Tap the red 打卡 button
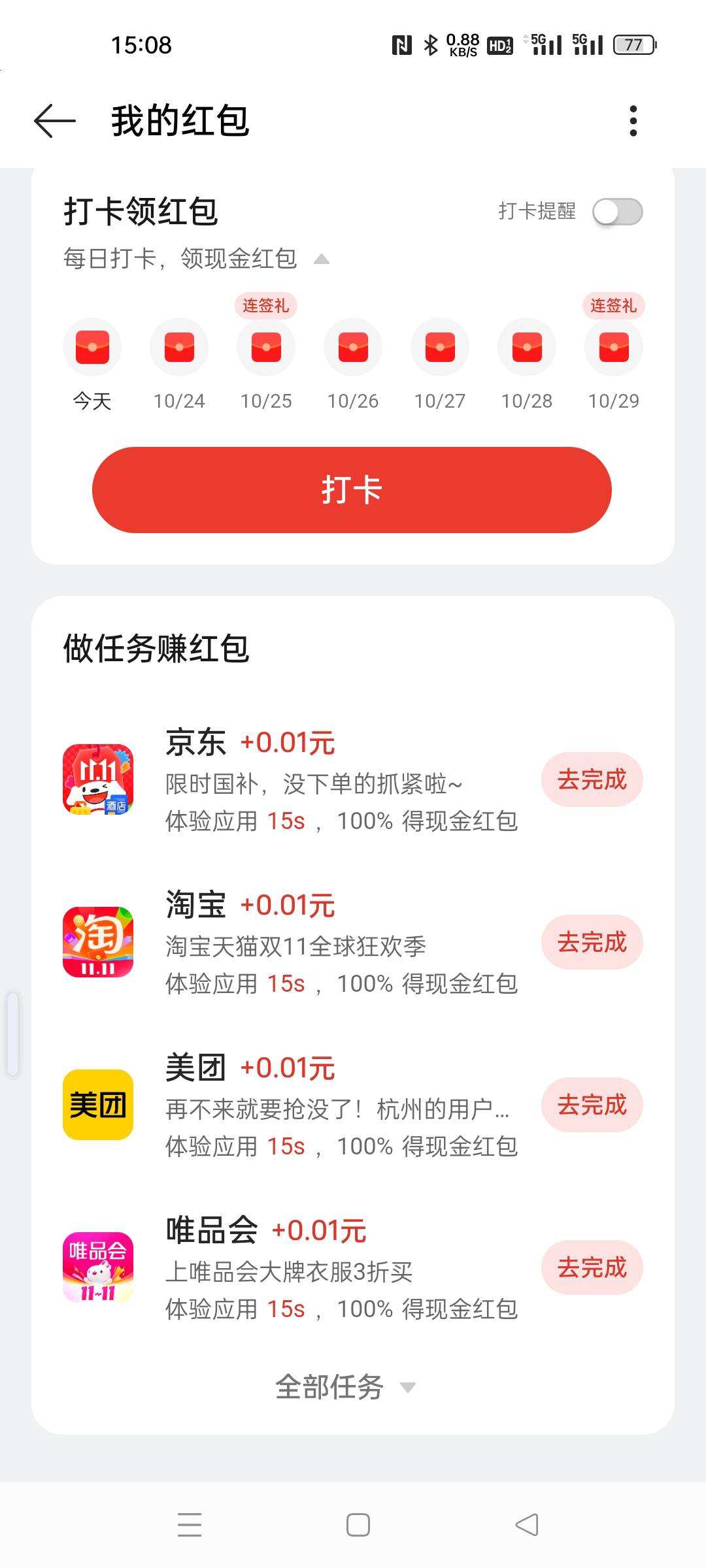706x1568 pixels. click(x=352, y=490)
